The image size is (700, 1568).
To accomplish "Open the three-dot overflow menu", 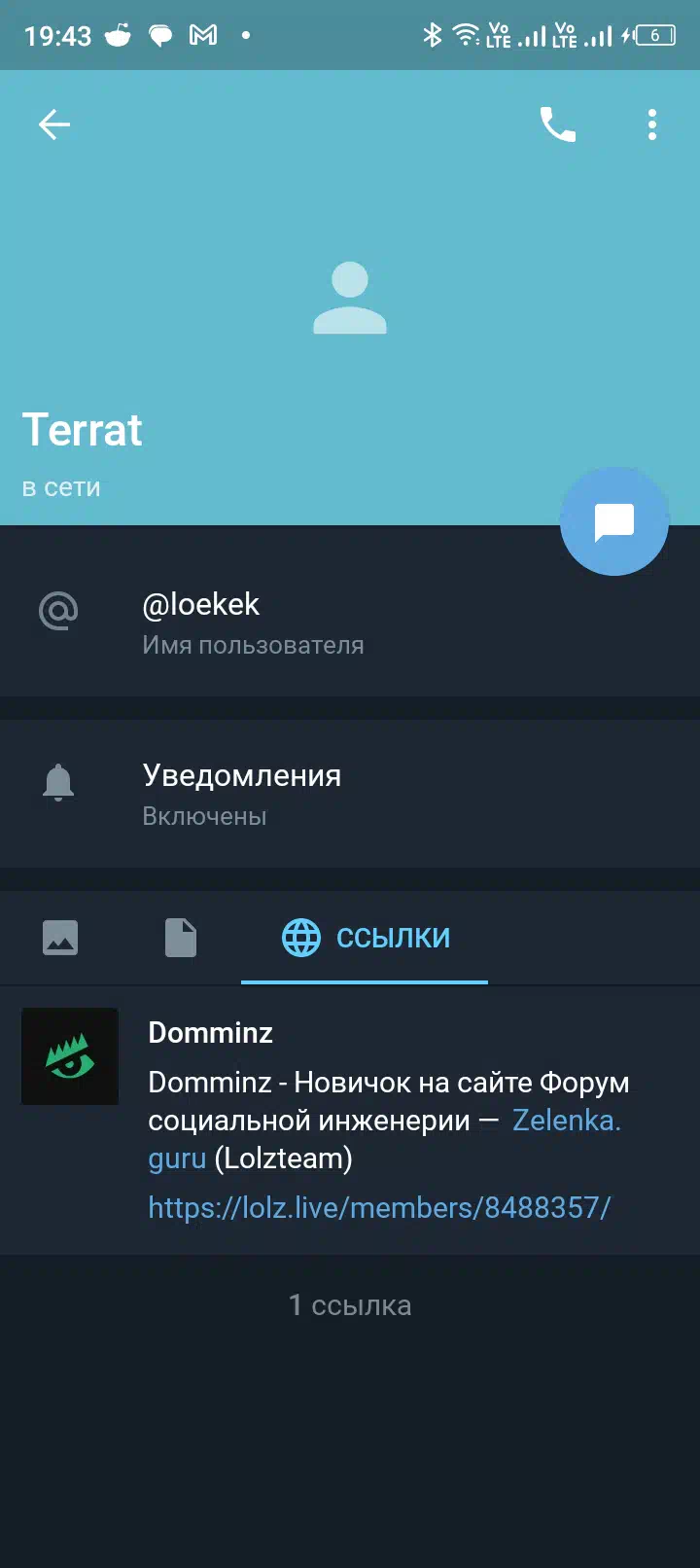I will pos(652,125).
